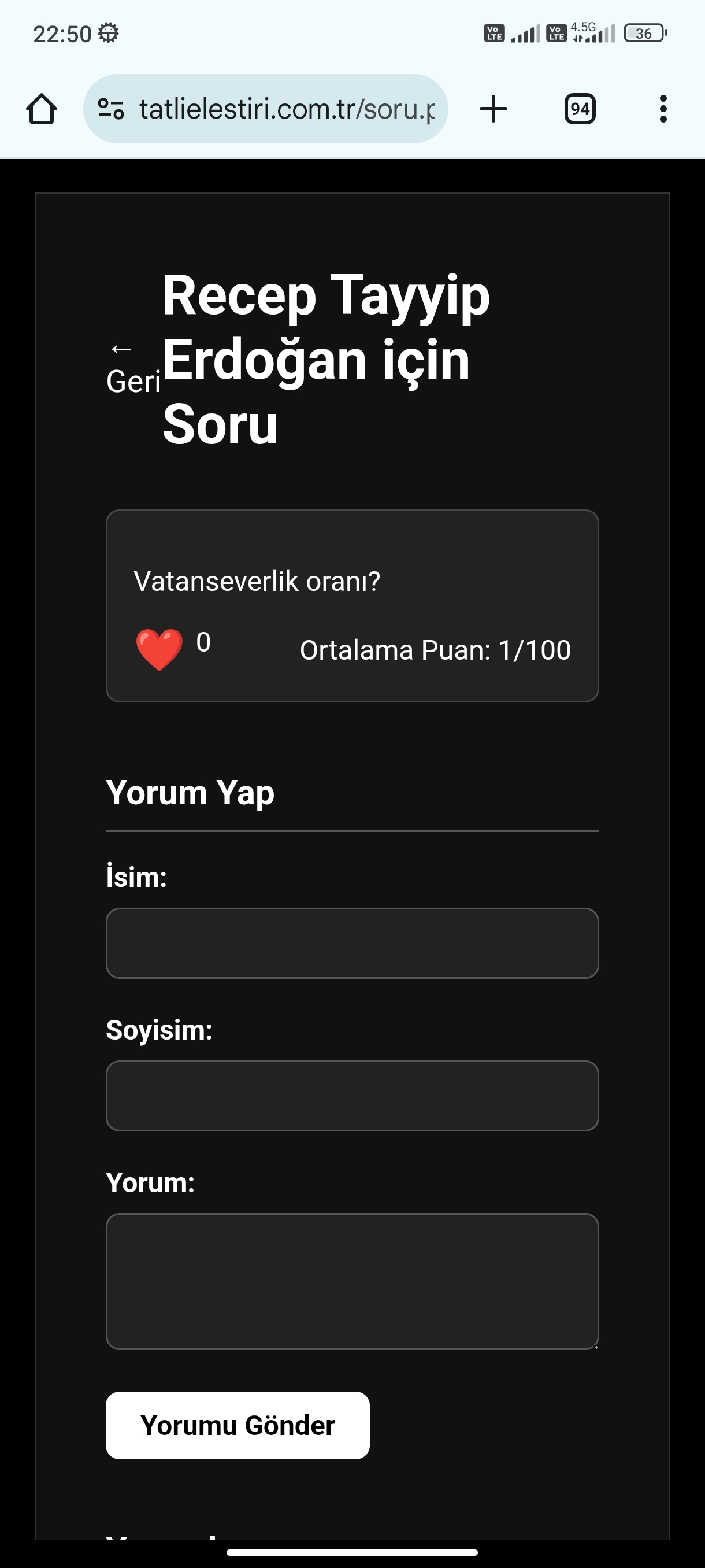This screenshot has width=705, height=1568.
Task: Go to the browser home page
Action: tap(42, 110)
